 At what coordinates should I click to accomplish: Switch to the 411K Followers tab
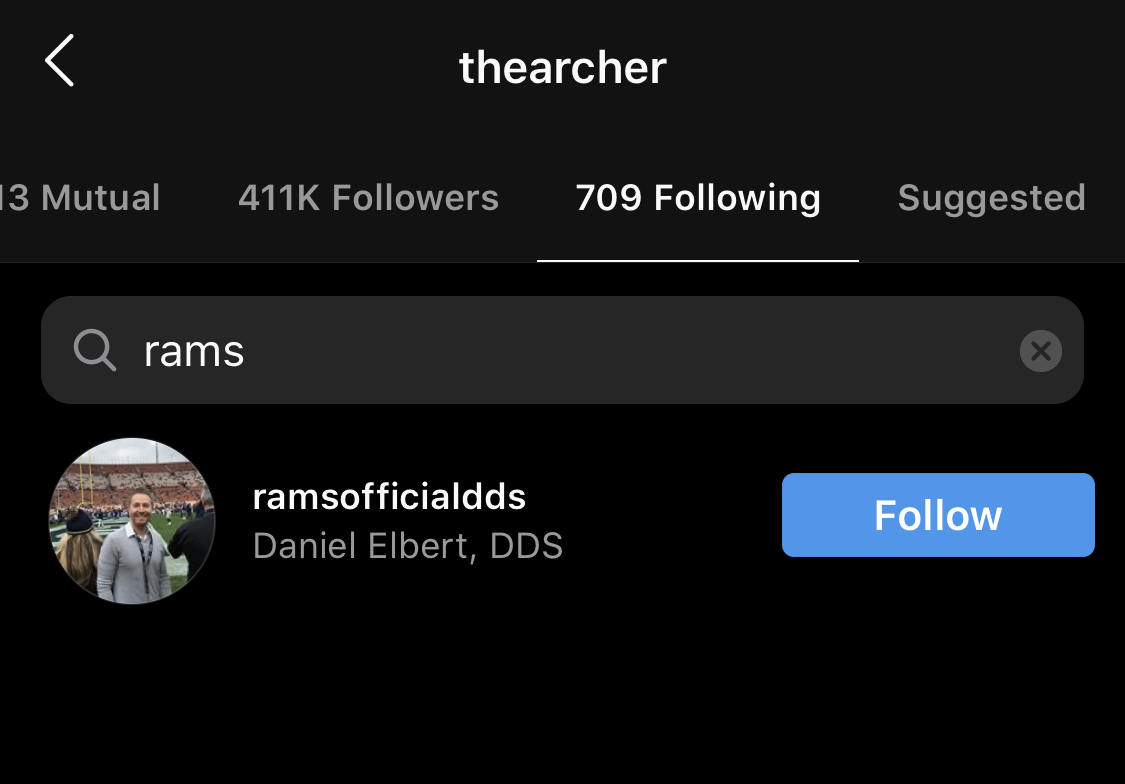(368, 198)
